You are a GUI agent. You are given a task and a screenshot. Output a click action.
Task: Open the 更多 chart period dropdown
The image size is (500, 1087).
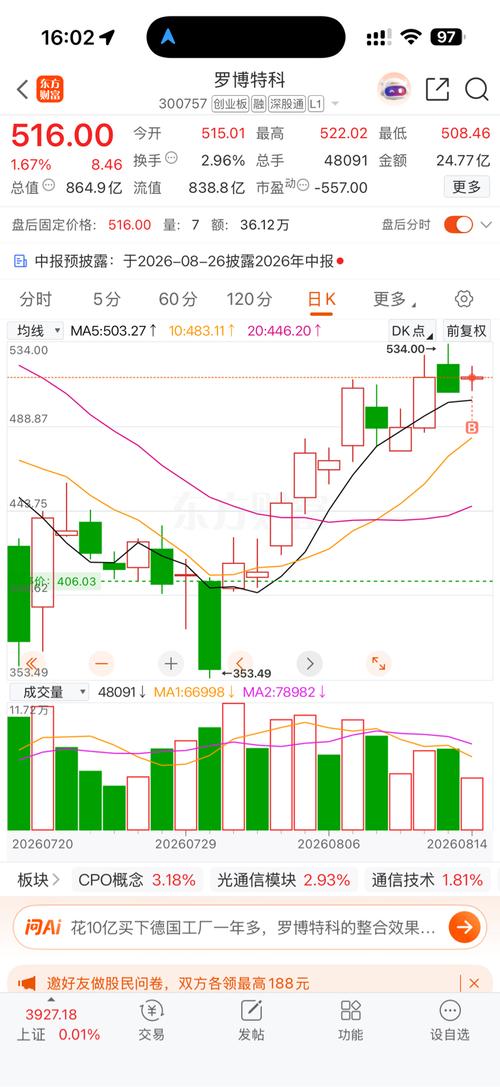394,299
